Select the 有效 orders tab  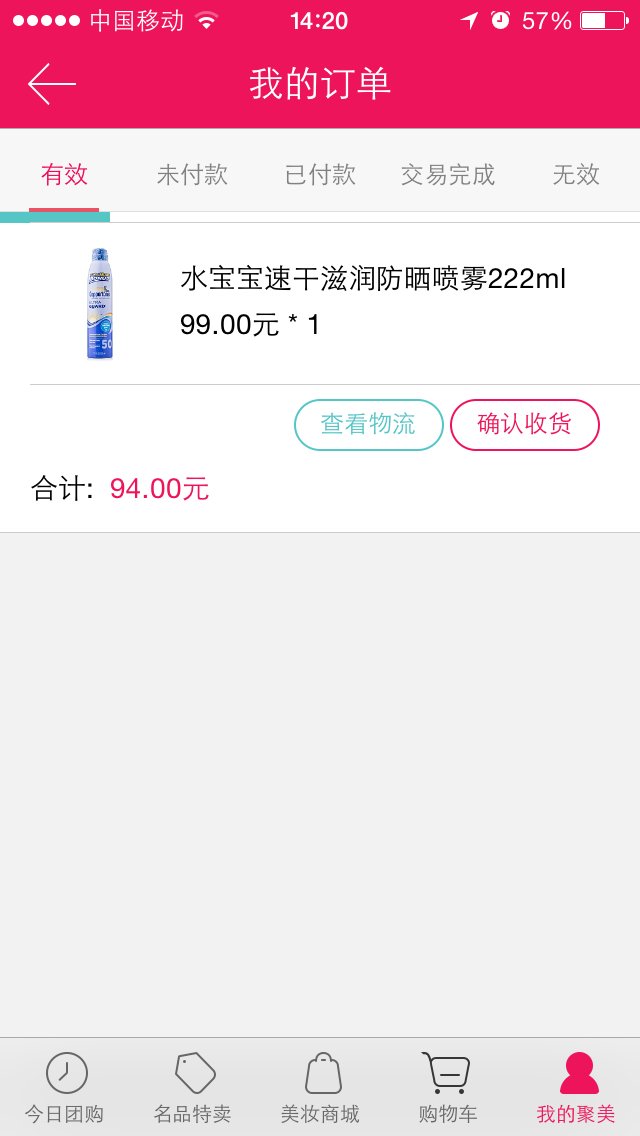(64, 174)
